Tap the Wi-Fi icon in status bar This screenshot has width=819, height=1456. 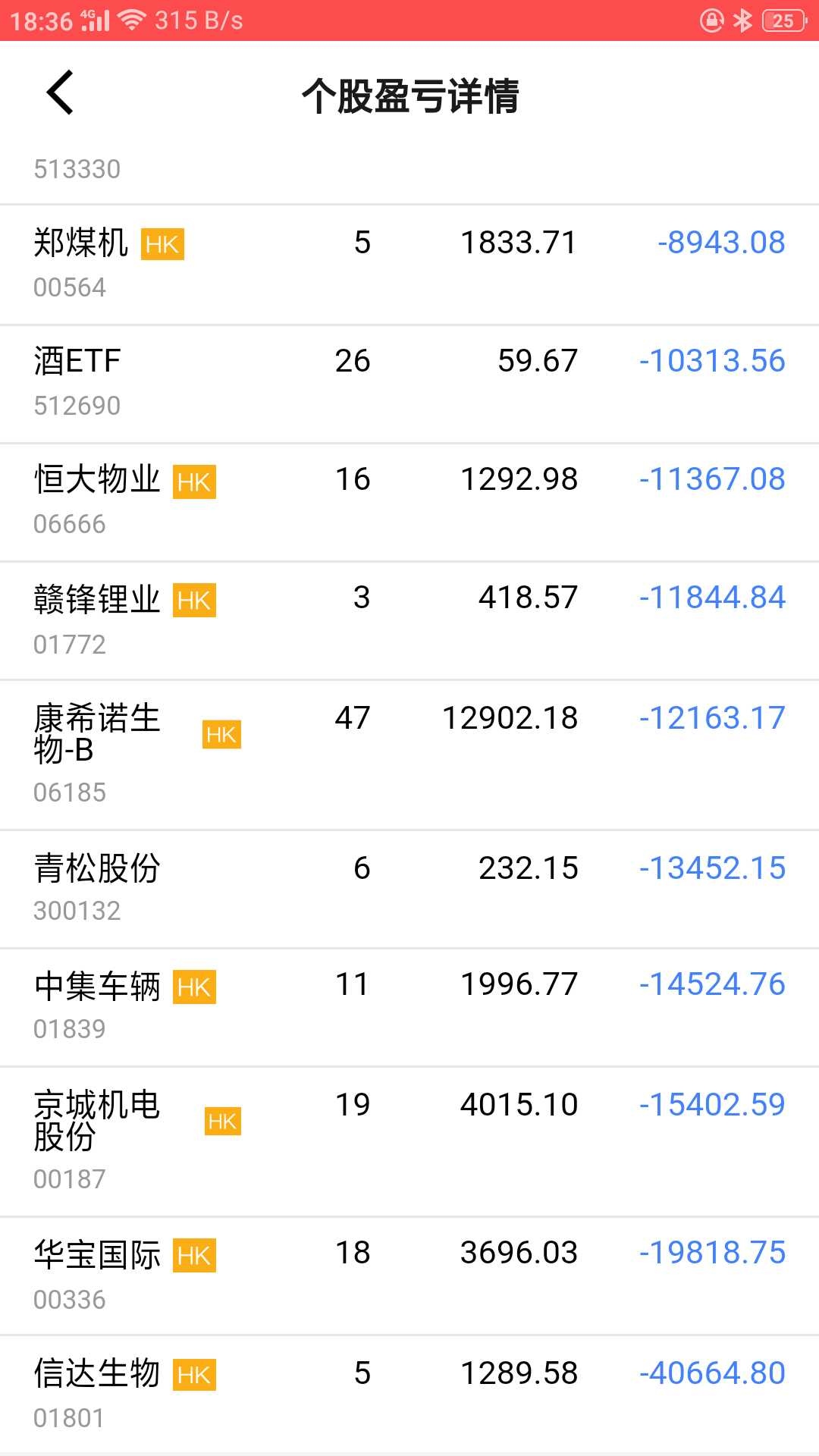click(x=130, y=19)
